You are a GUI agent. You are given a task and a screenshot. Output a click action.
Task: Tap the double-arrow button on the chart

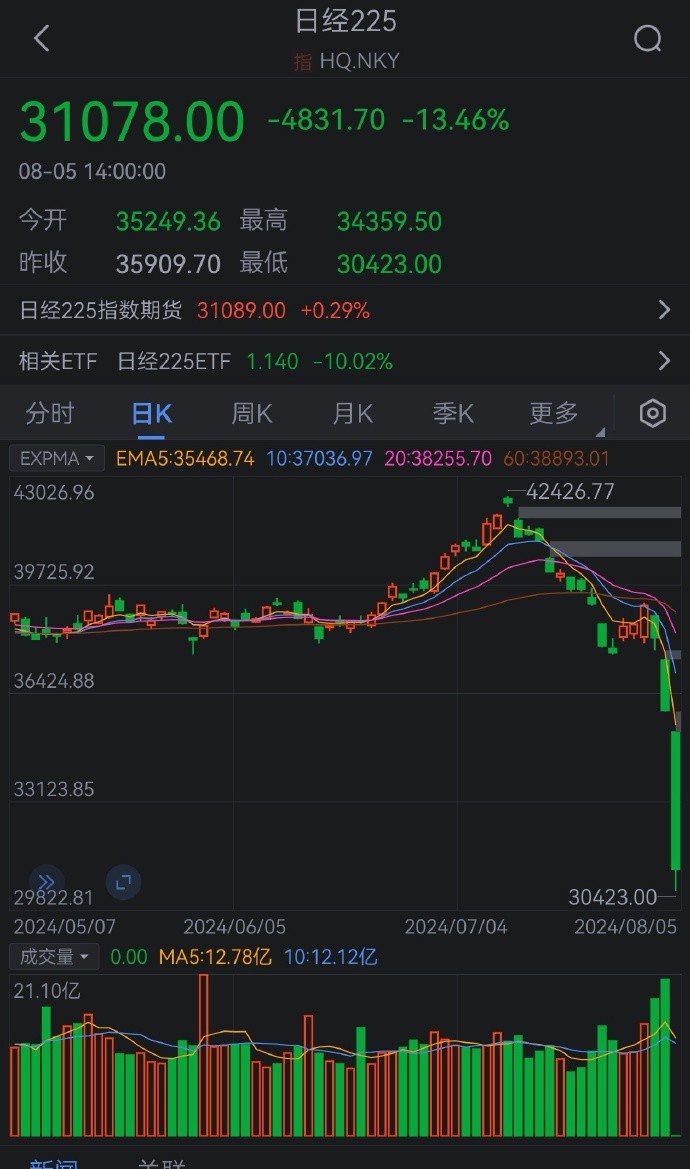45,882
